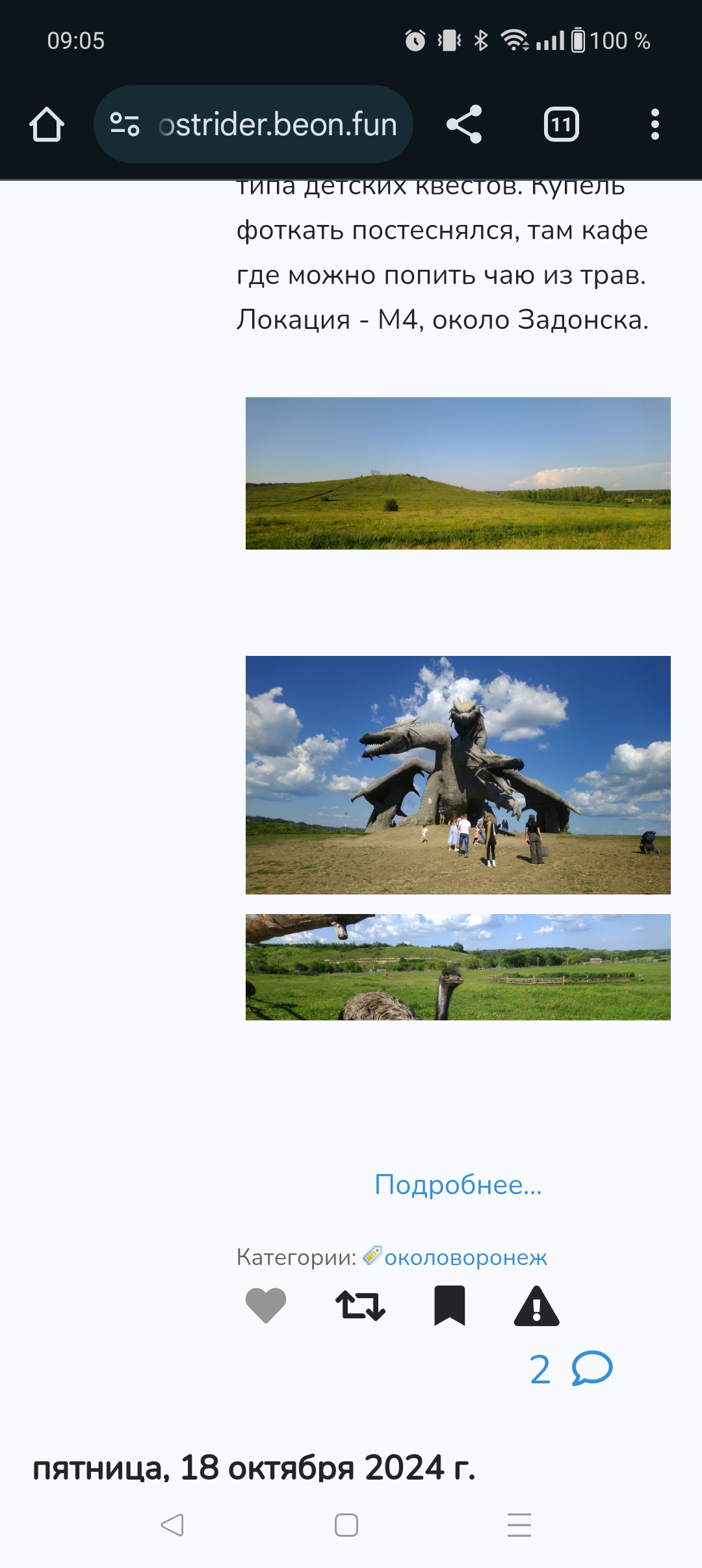
Task: Like this post with the heart
Action: (x=266, y=1305)
